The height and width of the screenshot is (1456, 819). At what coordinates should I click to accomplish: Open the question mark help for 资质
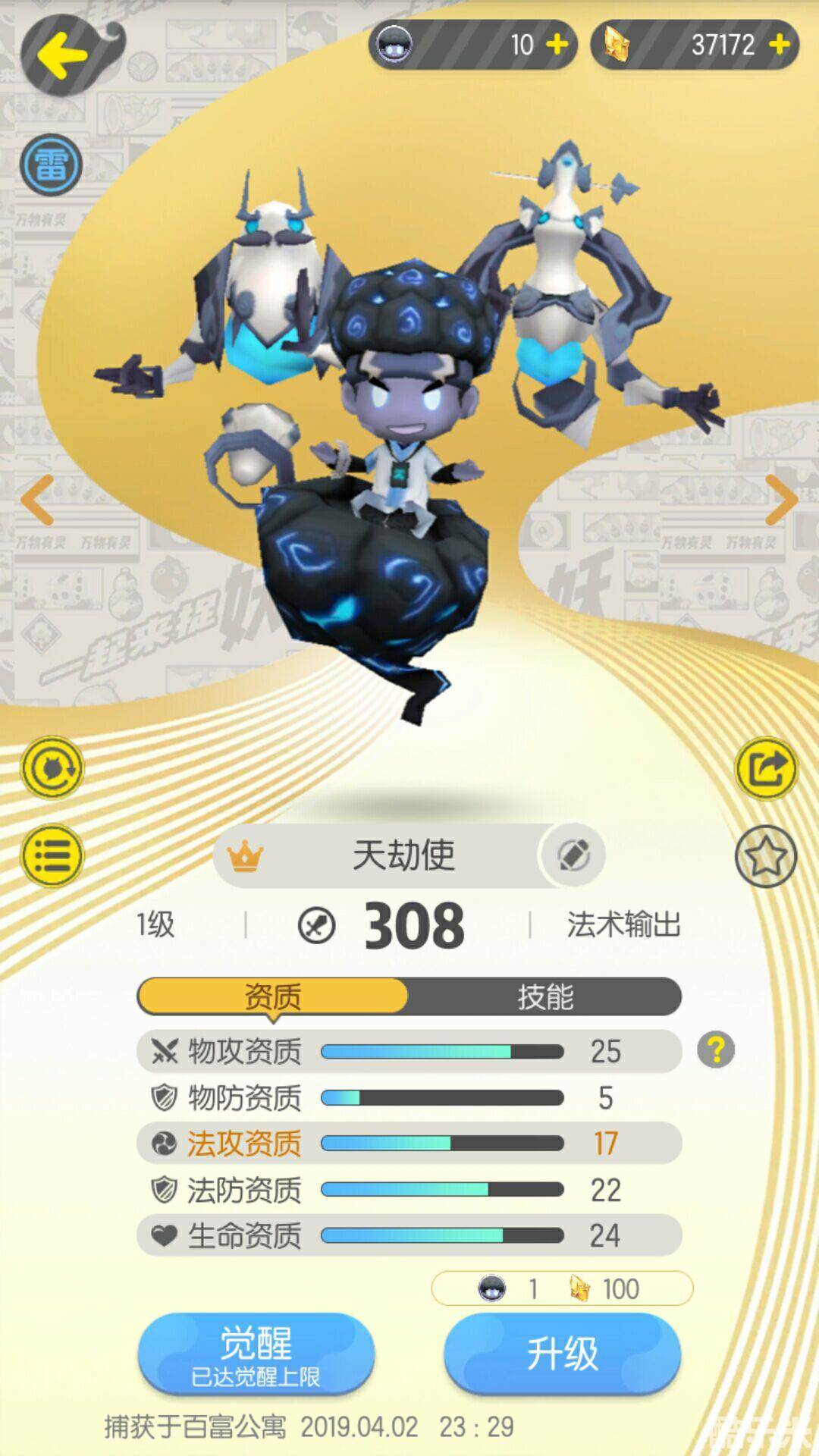[x=716, y=1050]
